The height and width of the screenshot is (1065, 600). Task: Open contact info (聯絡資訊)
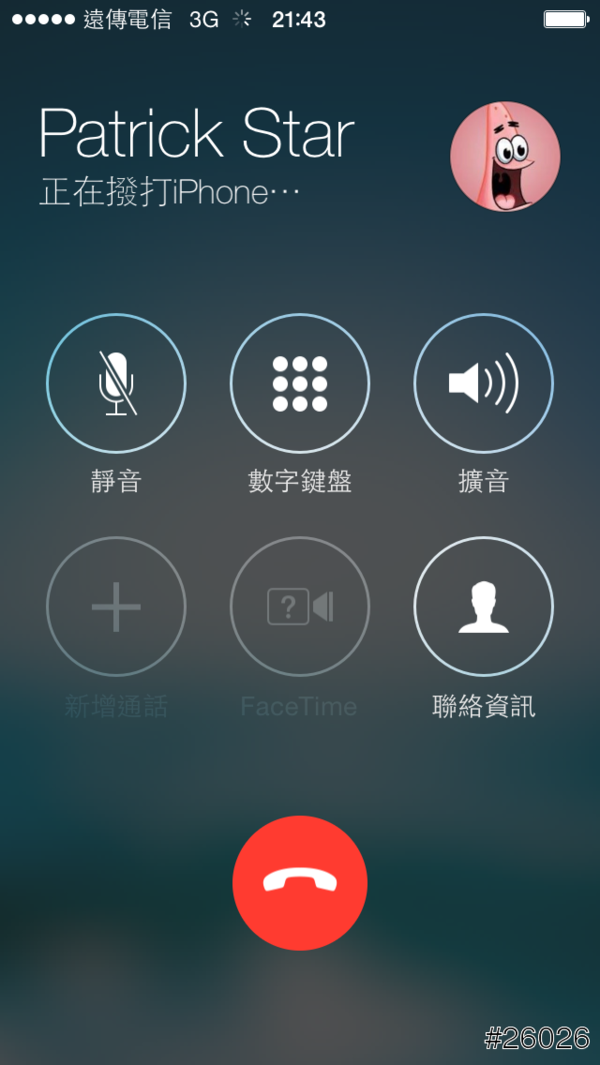(x=484, y=607)
